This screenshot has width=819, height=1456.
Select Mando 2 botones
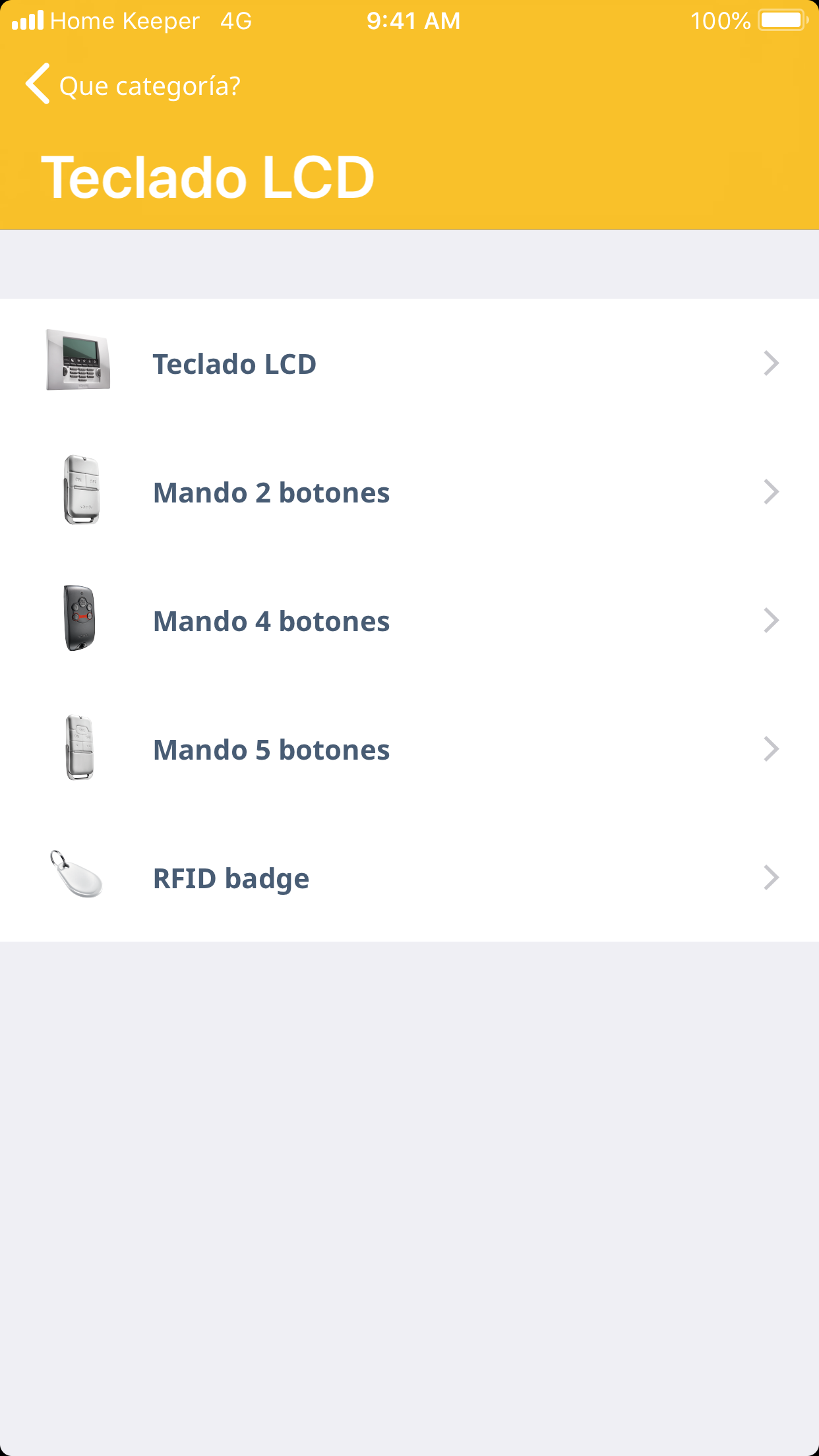click(x=409, y=493)
